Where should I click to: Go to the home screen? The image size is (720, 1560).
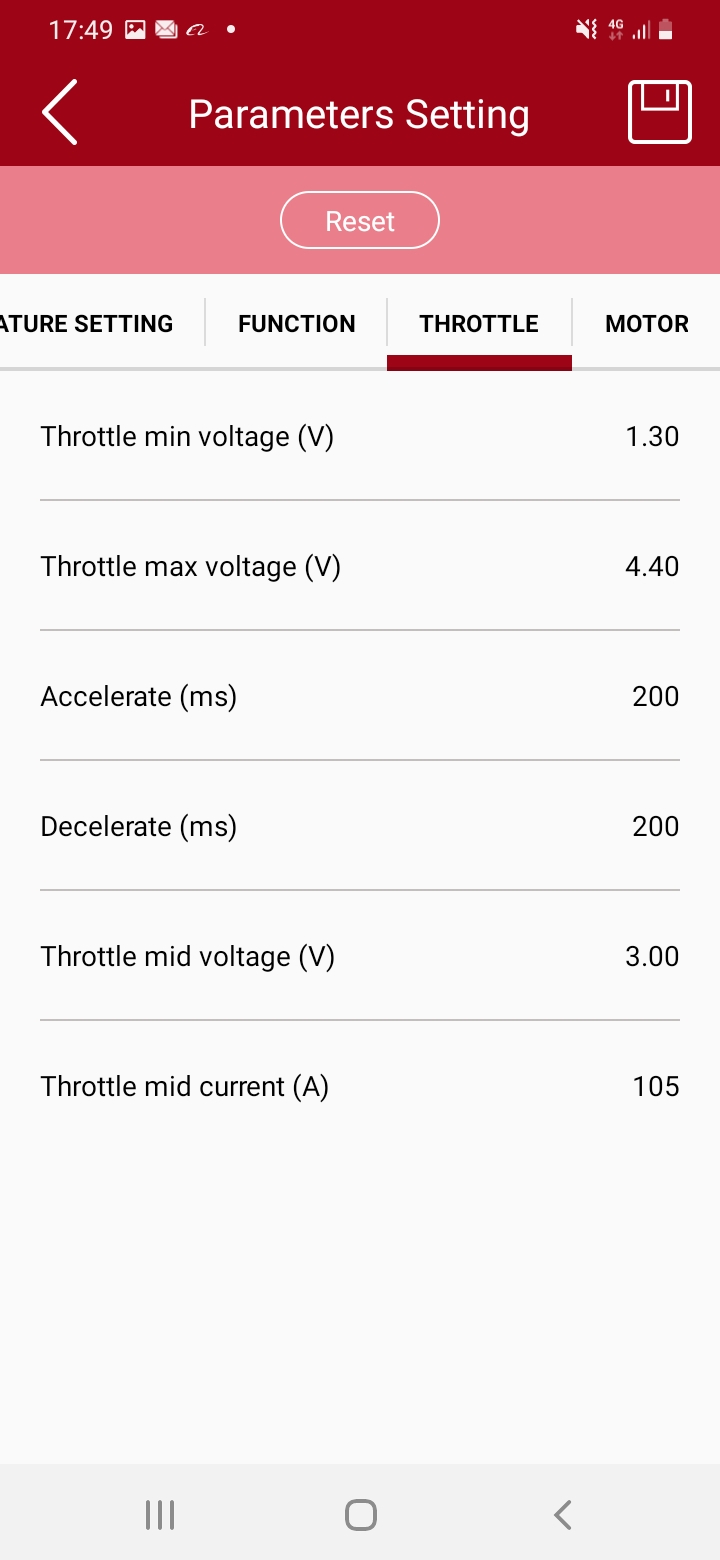point(360,1515)
